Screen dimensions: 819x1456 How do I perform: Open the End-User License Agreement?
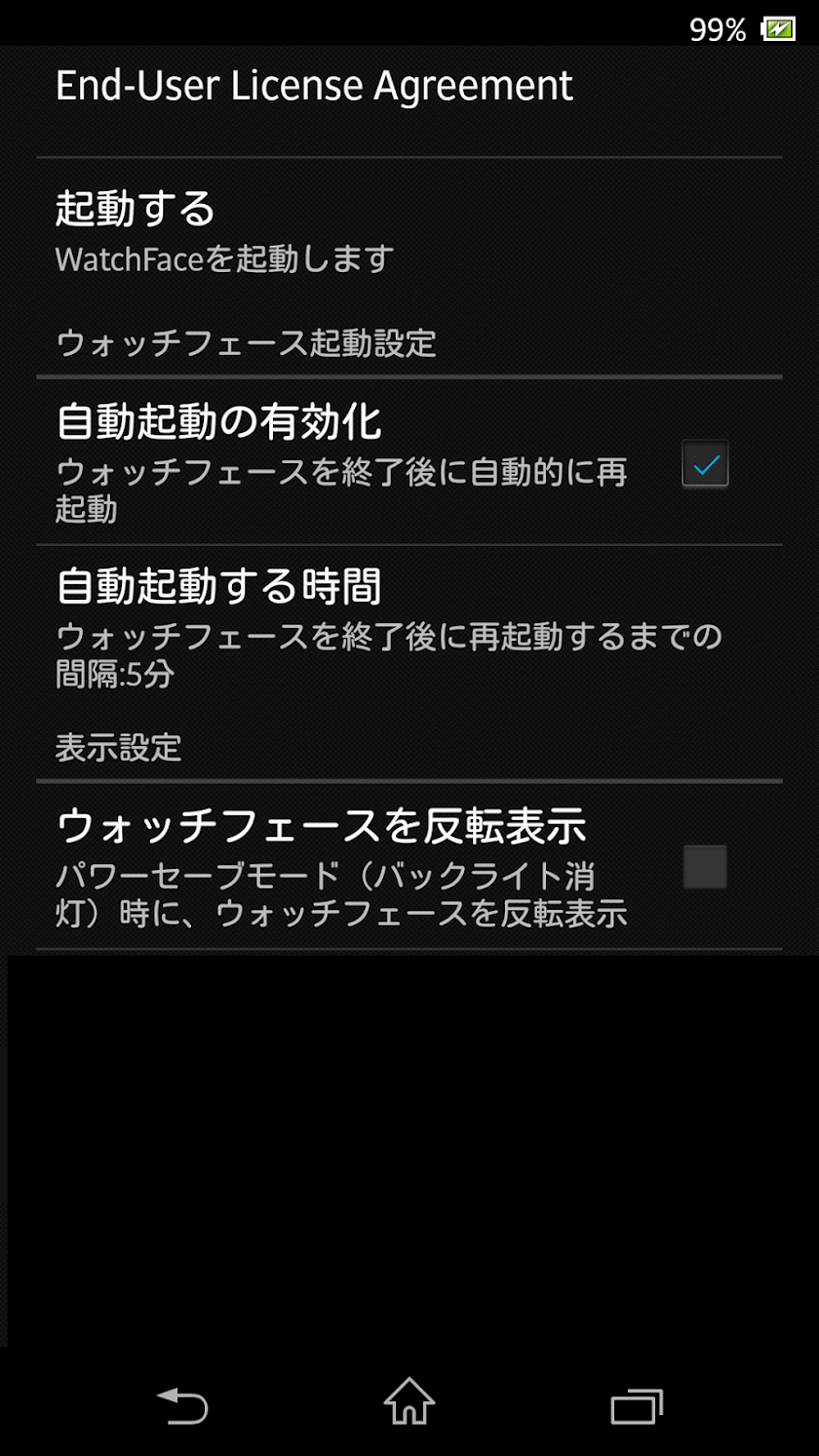coord(409,100)
